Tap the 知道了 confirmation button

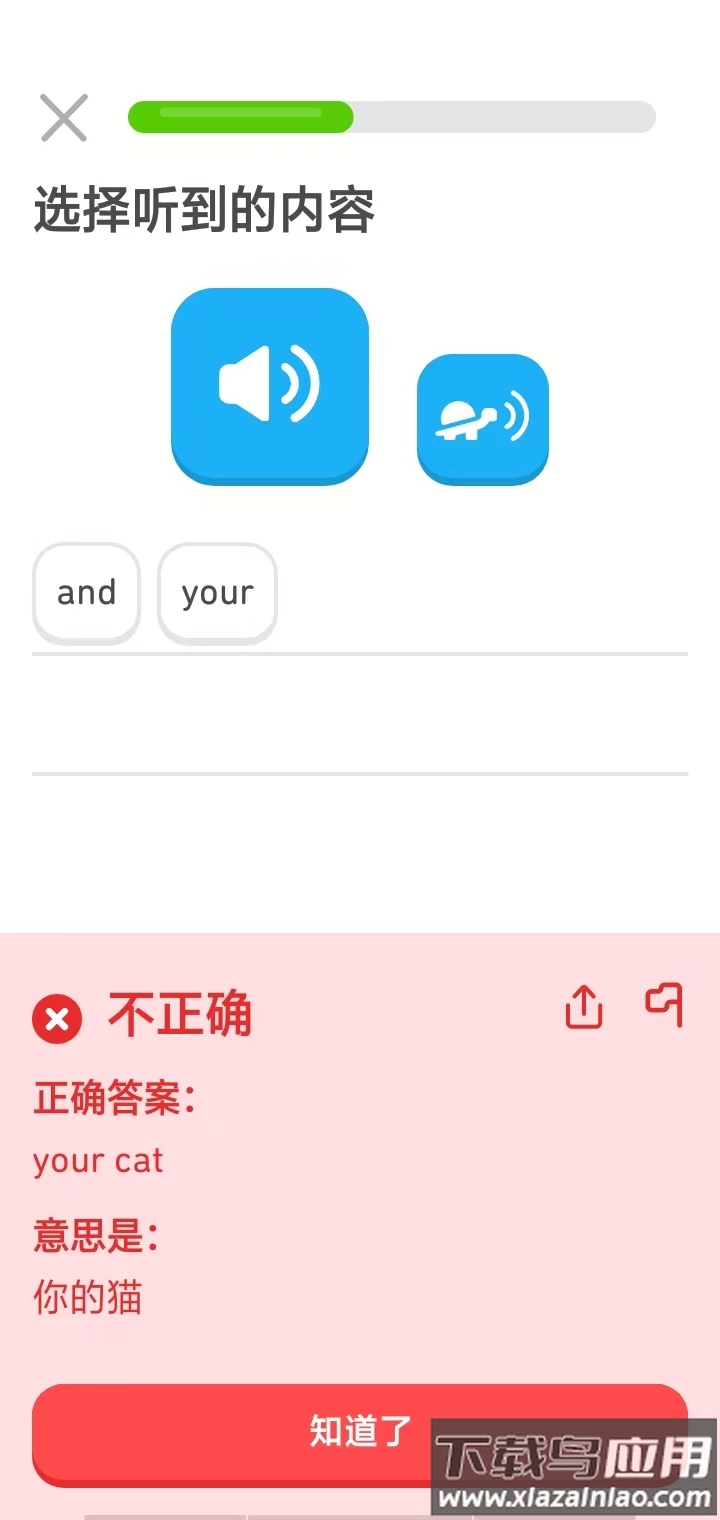point(360,1433)
